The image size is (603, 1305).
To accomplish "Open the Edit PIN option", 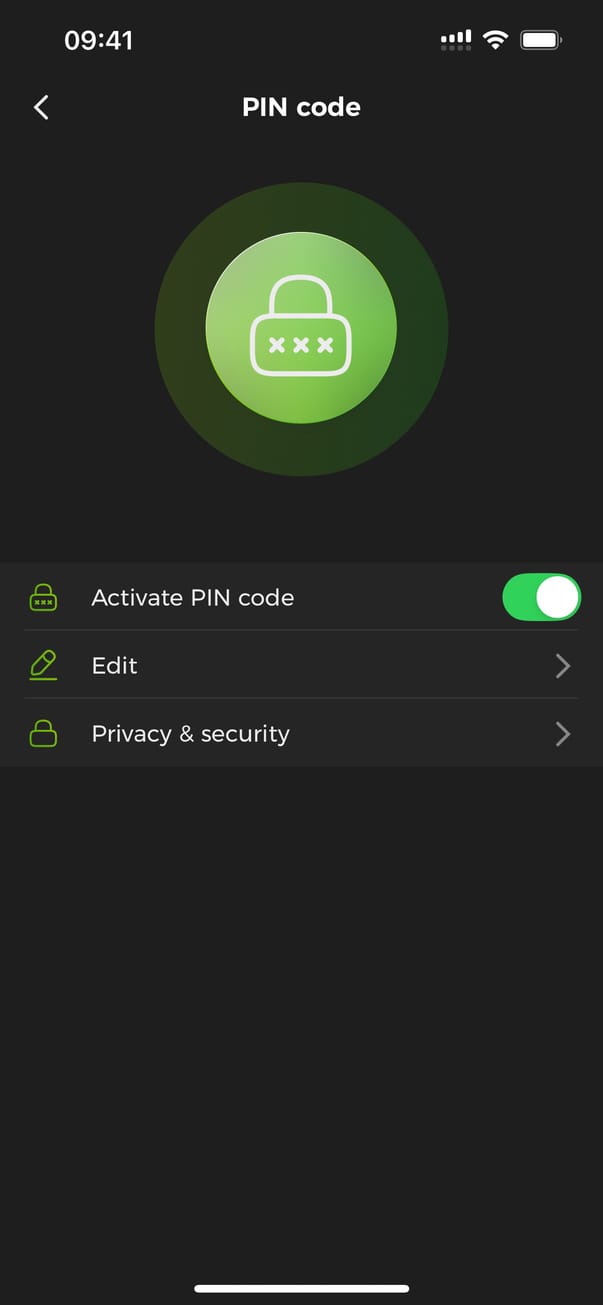I will coord(300,665).
